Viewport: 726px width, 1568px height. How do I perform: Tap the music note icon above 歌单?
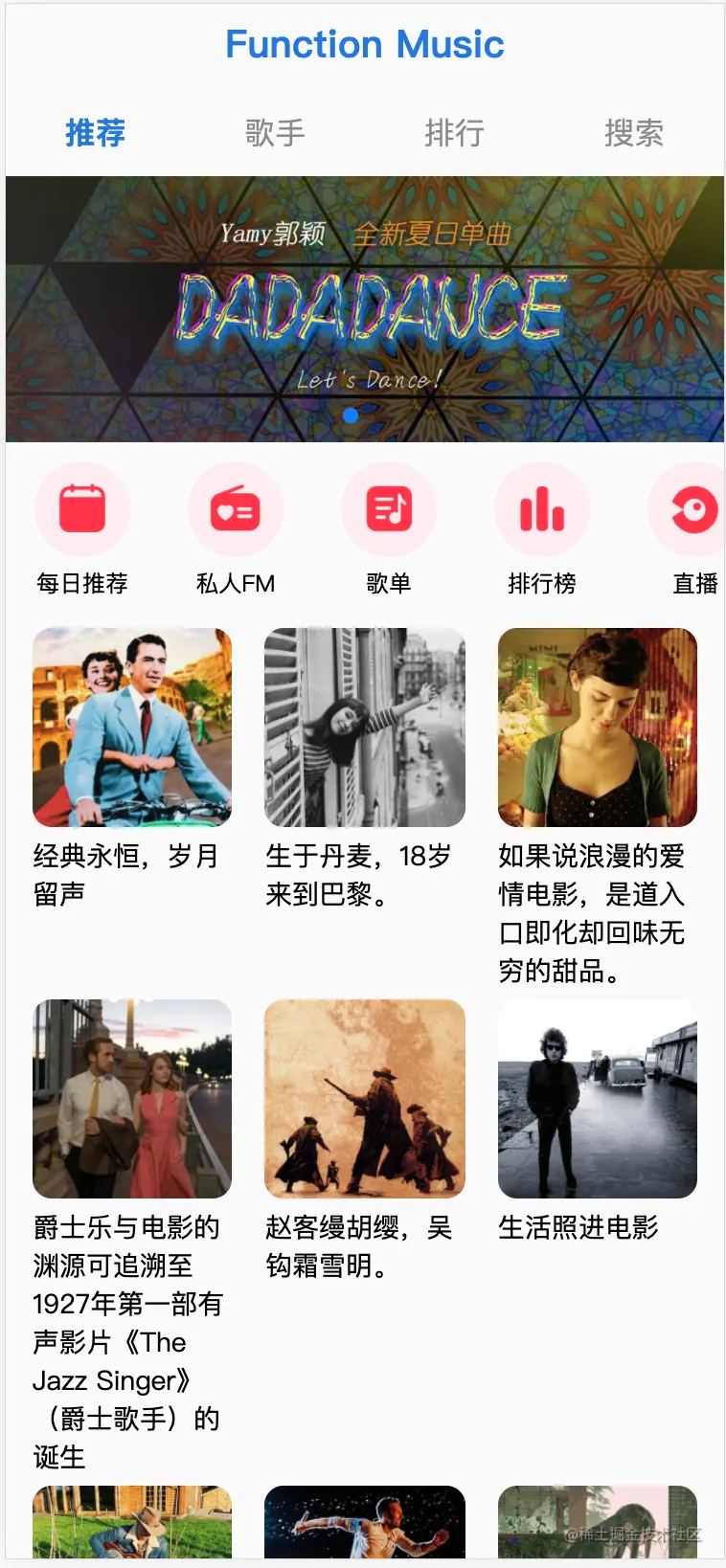389,509
